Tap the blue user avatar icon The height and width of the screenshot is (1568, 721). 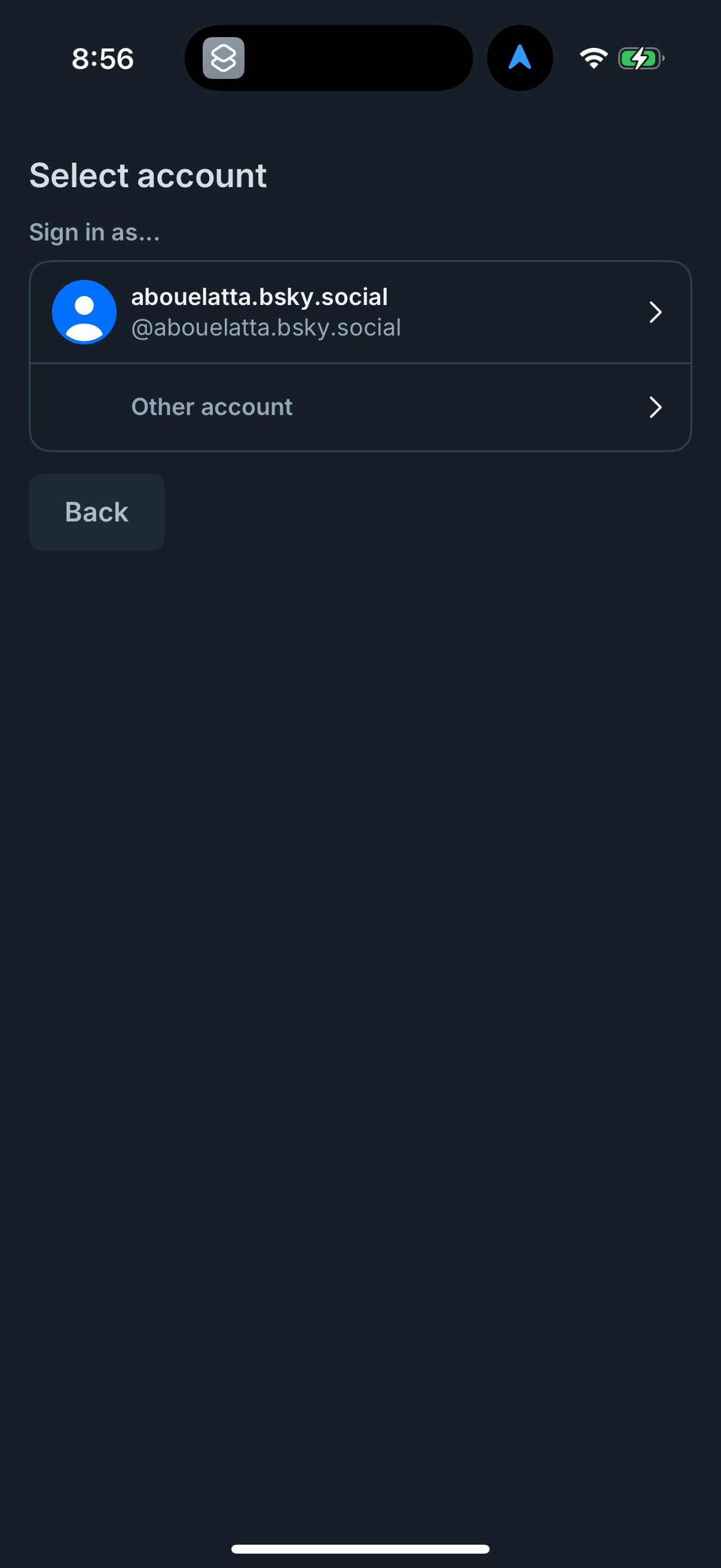[x=84, y=311]
